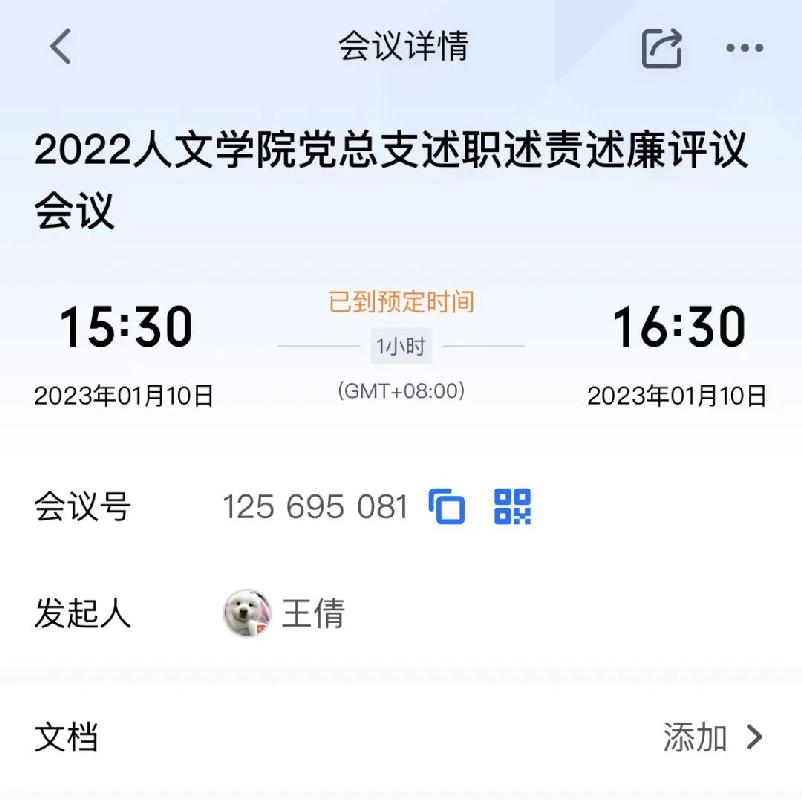Add a document to the meeting

[712, 738]
